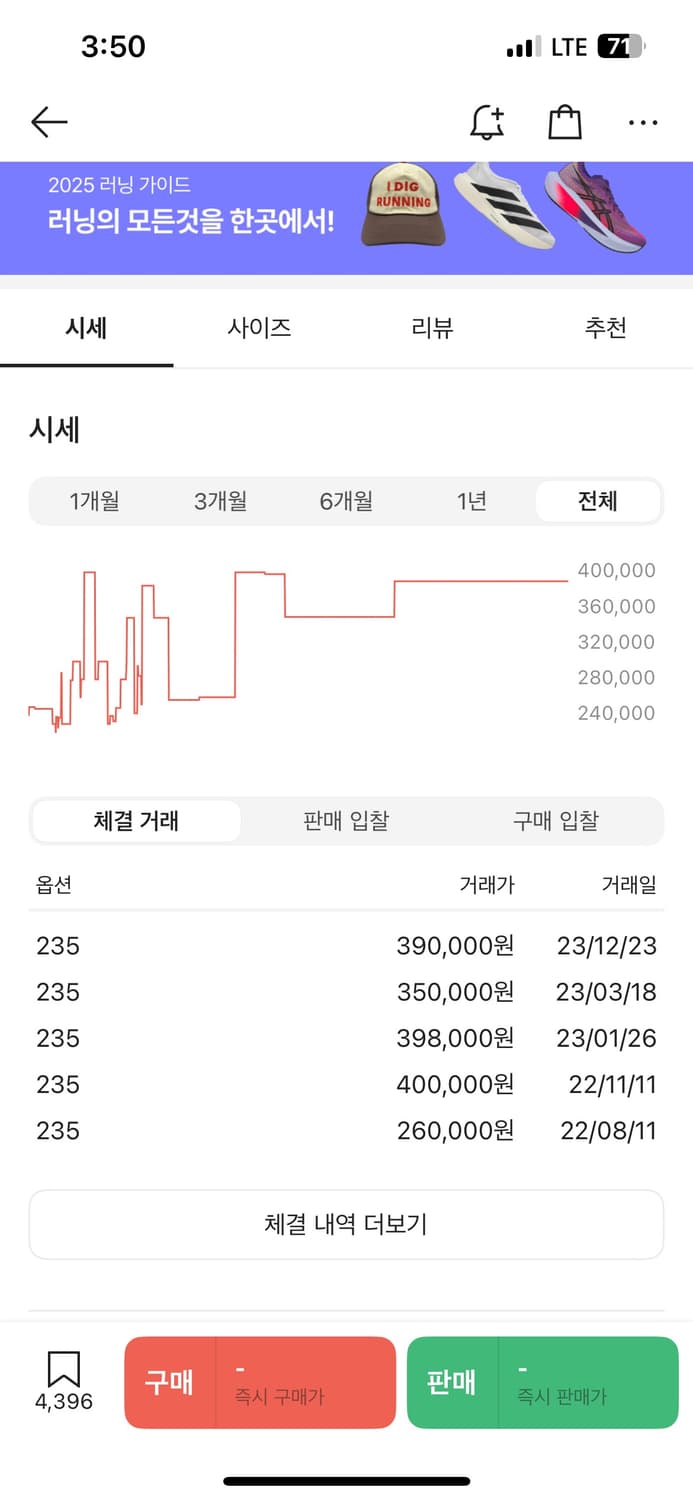Viewport: 693px width, 1500px height.
Task: Open the 2025 러닝 가이드 banner
Action: click(x=346, y=218)
